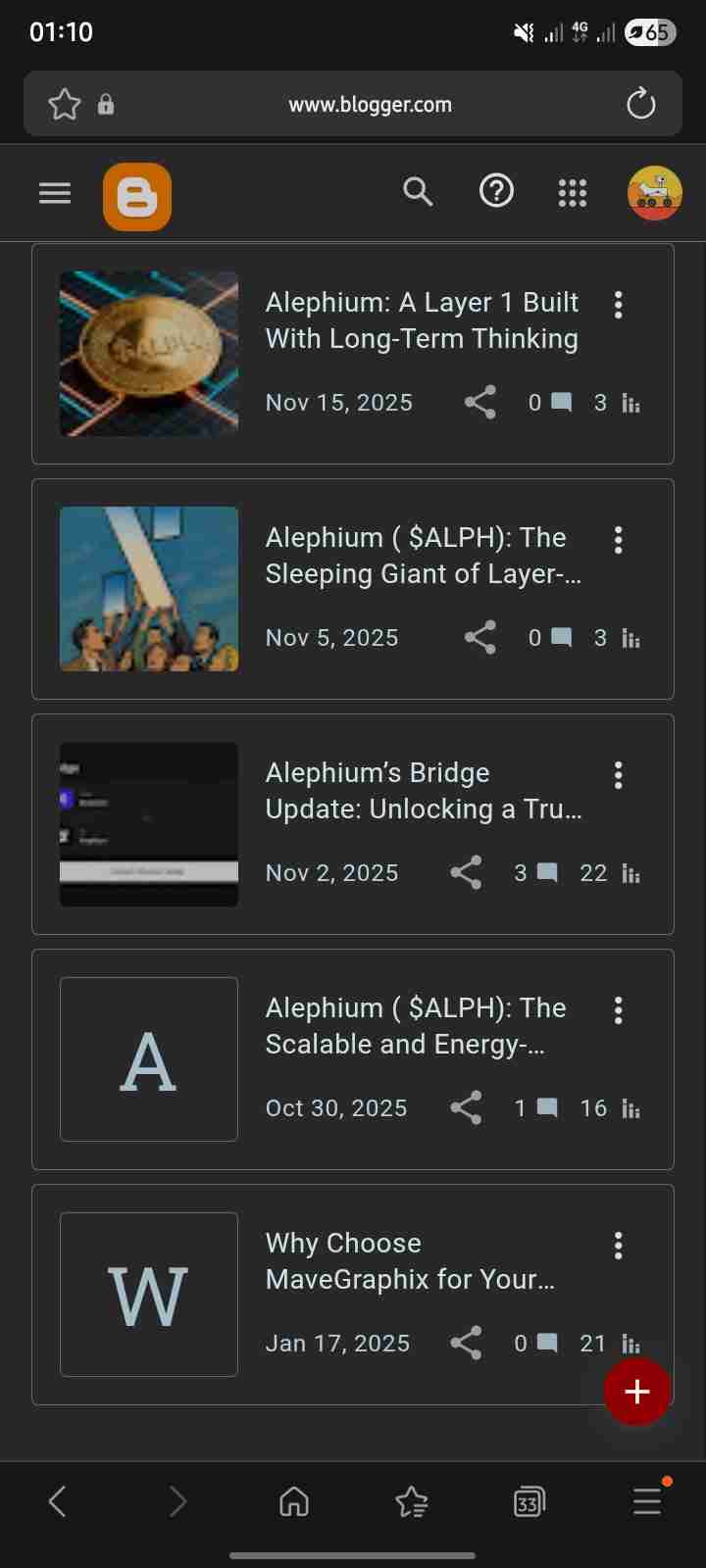Share the Nov 15, 2025 post
The image size is (706, 1568).
tap(479, 403)
